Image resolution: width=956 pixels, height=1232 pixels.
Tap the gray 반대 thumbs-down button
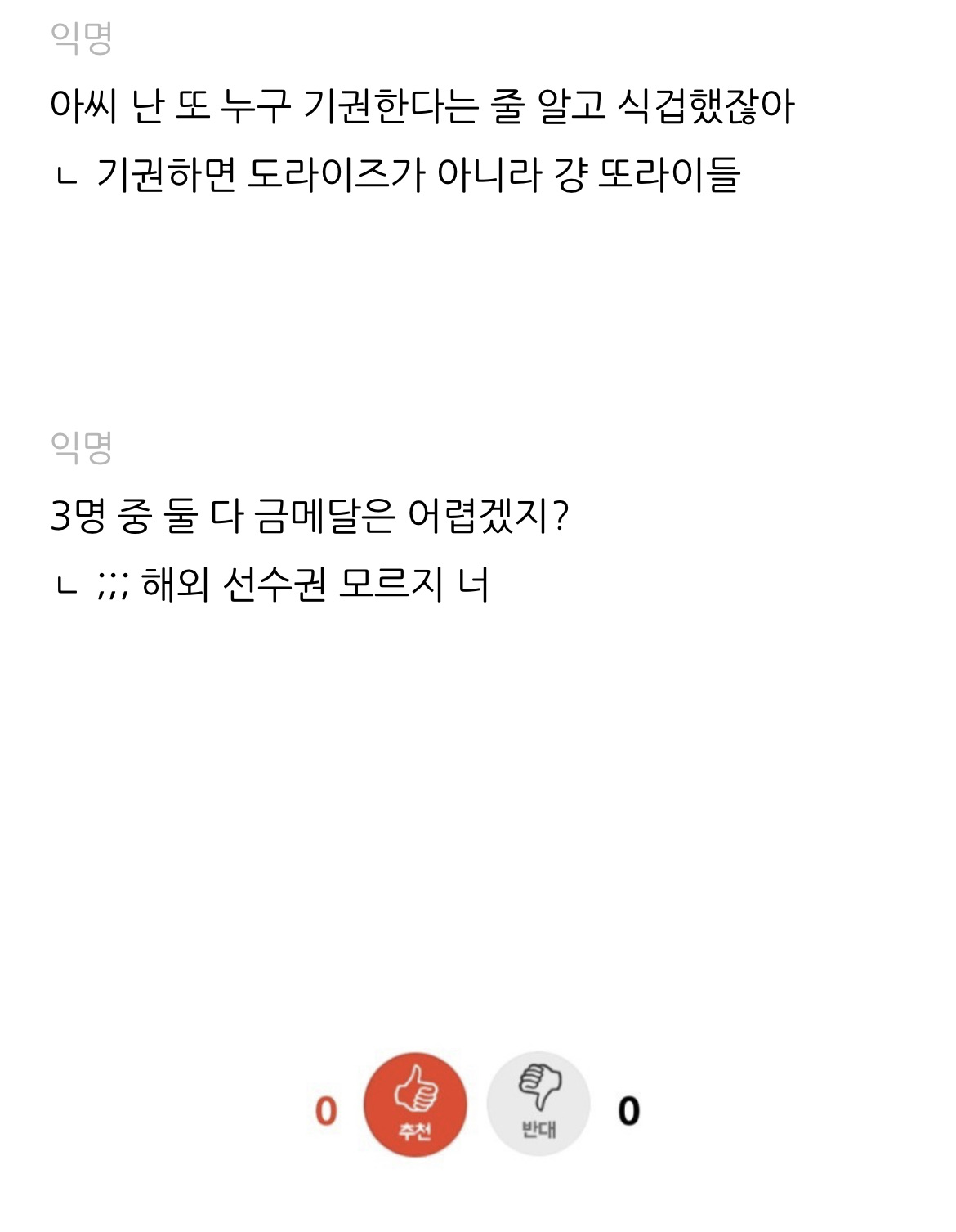click(538, 1104)
